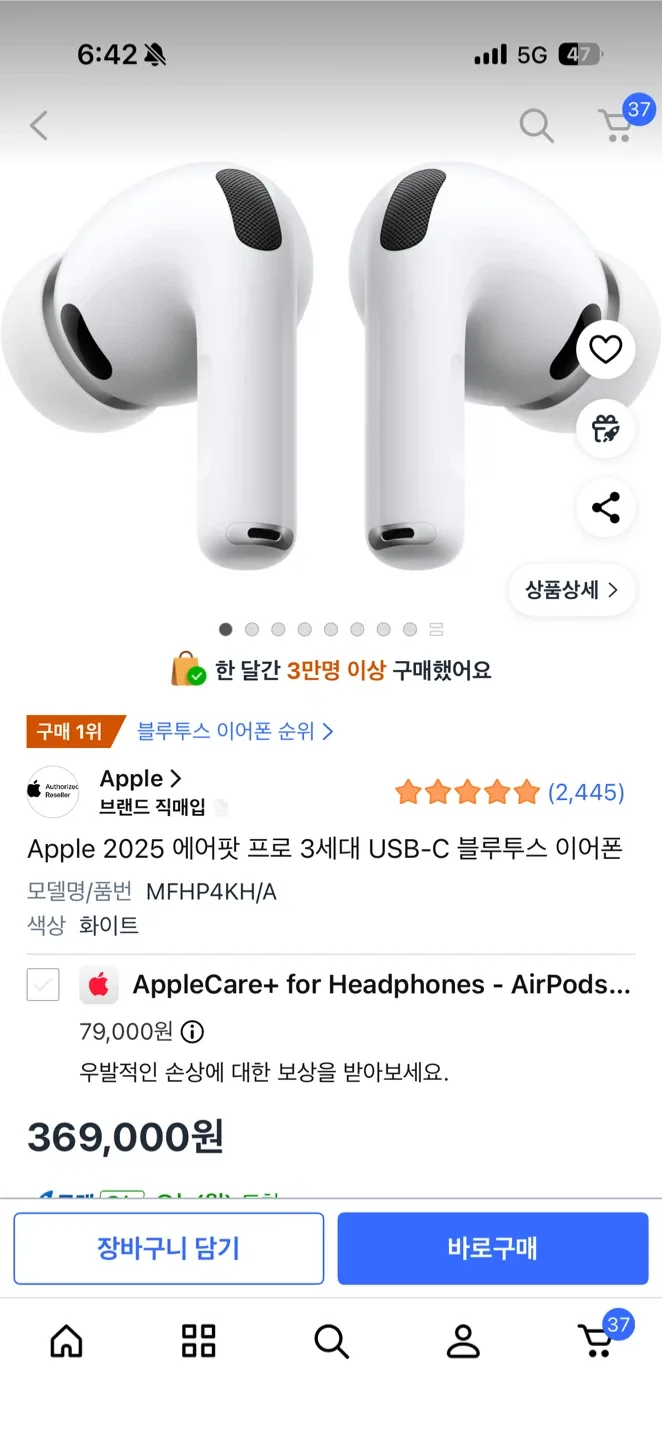The height and width of the screenshot is (1440, 662).
Task: Open the 2,445 star reviews
Action: (509, 793)
